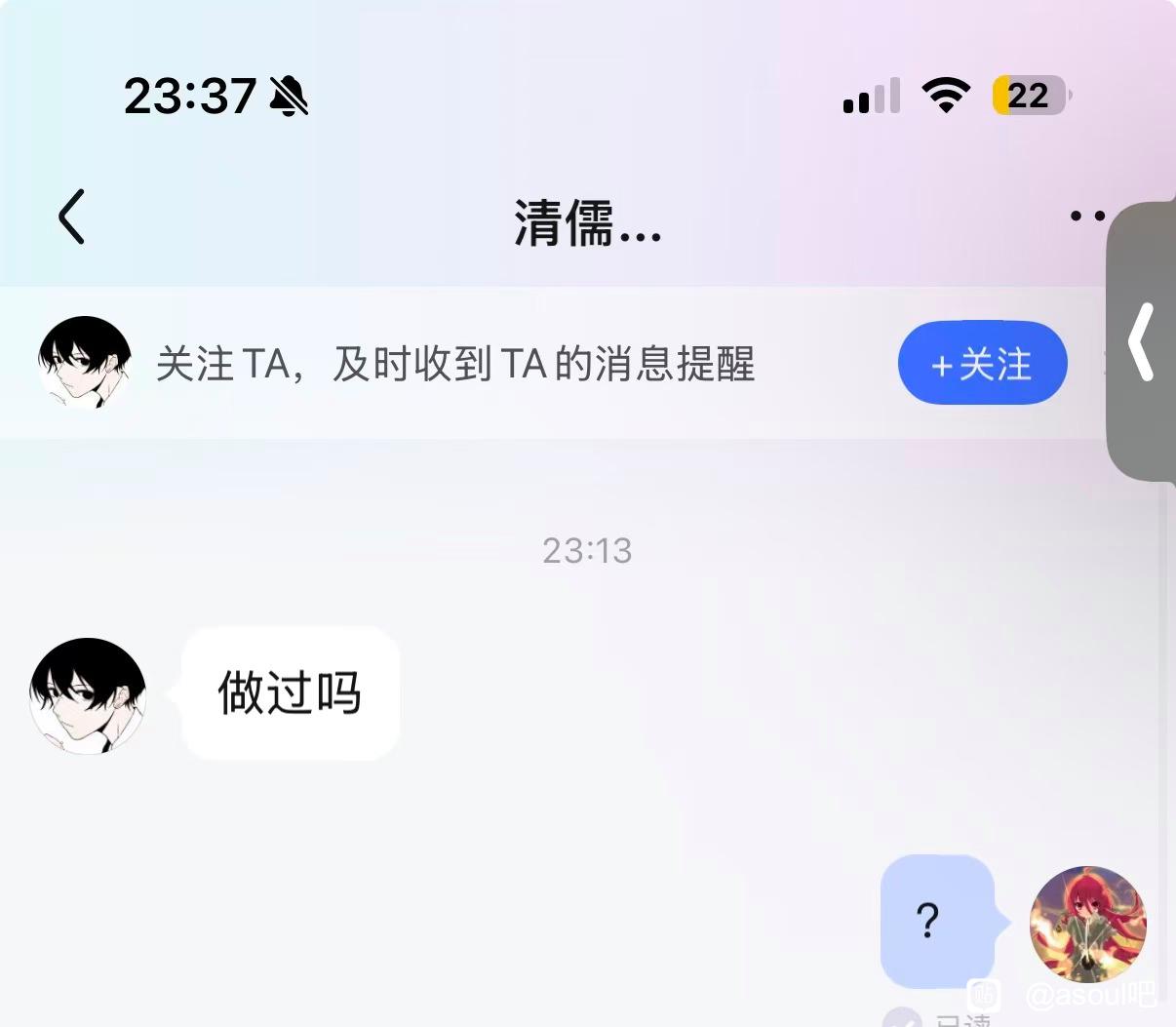Open sender's avatar beside 做过吗 message
Screen dimensions: 1176x1027
[x=88, y=695]
